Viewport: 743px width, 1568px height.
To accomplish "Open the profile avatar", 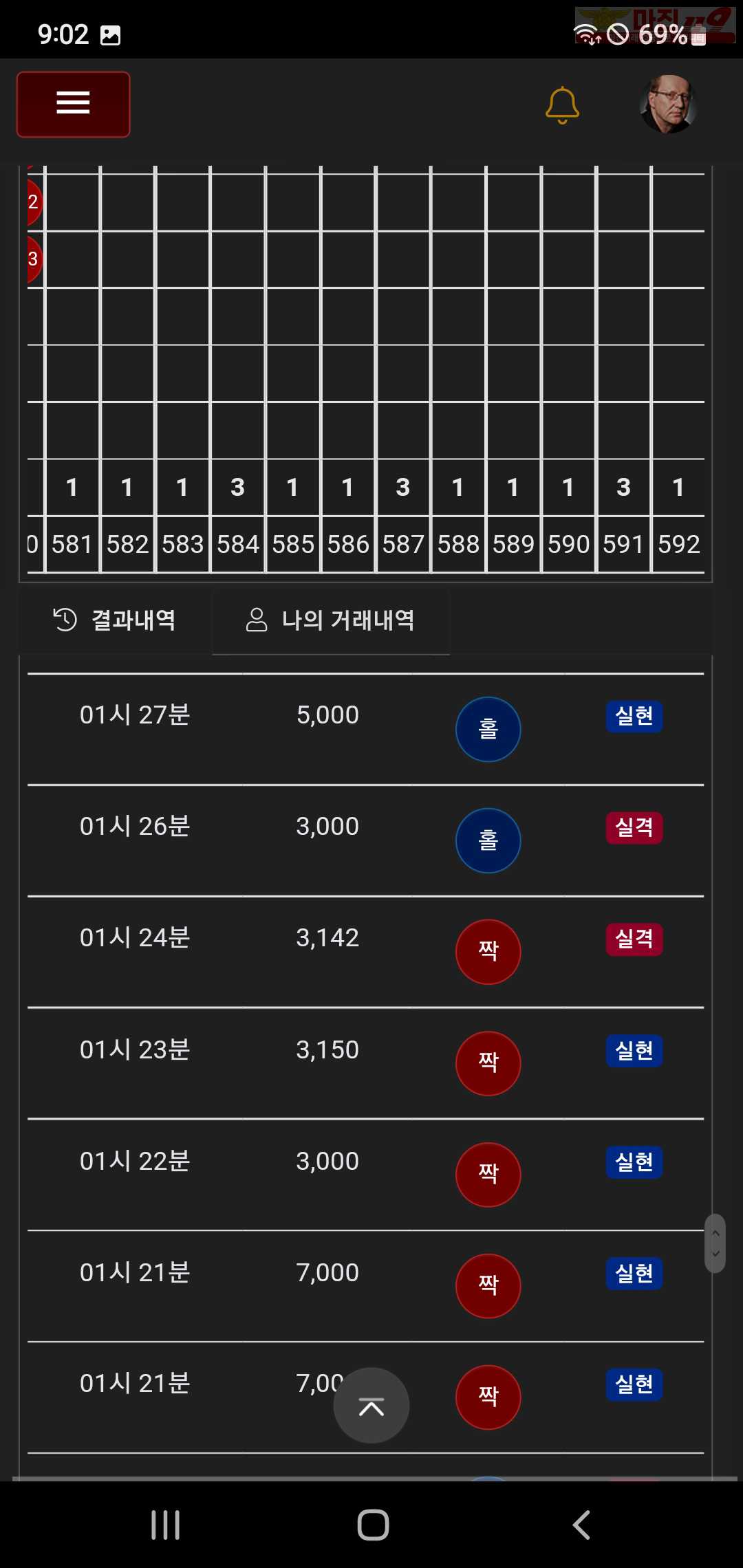I will pyautogui.click(x=668, y=105).
